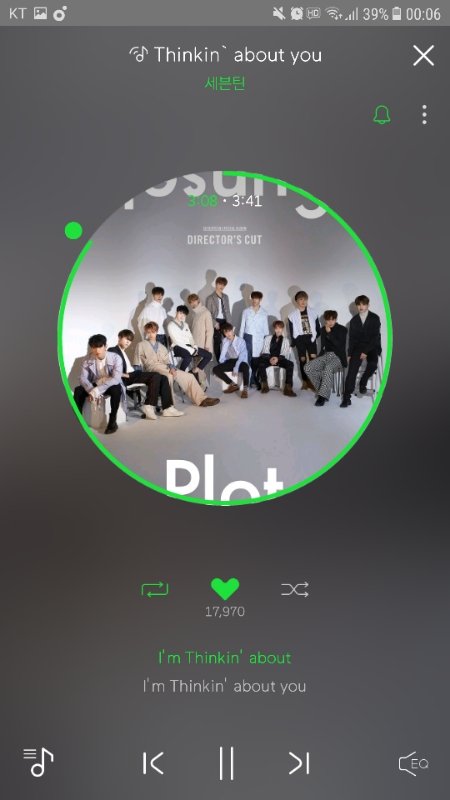
Task: Skip to the previous track
Action: pos(153,763)
